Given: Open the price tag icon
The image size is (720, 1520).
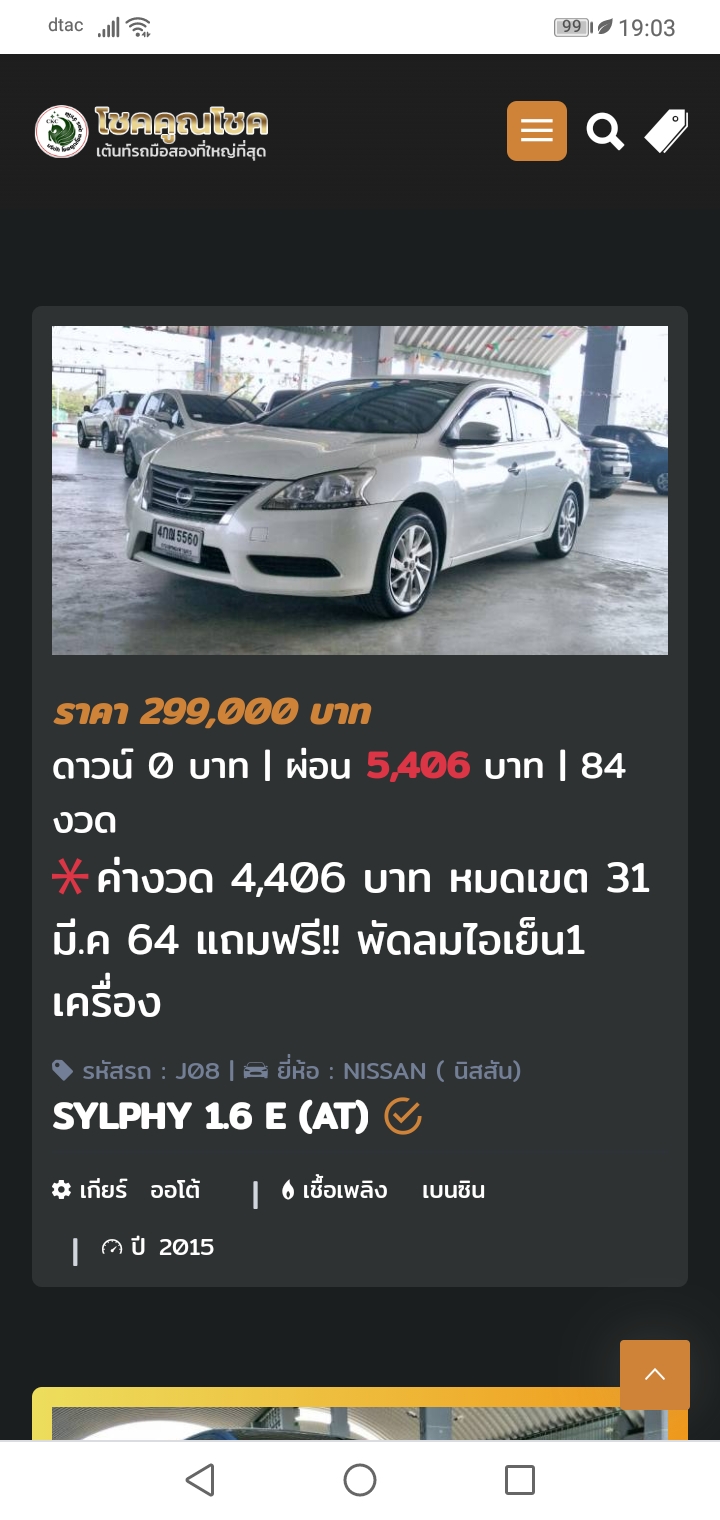Looking at the screenshot, I should pos(666,131).
